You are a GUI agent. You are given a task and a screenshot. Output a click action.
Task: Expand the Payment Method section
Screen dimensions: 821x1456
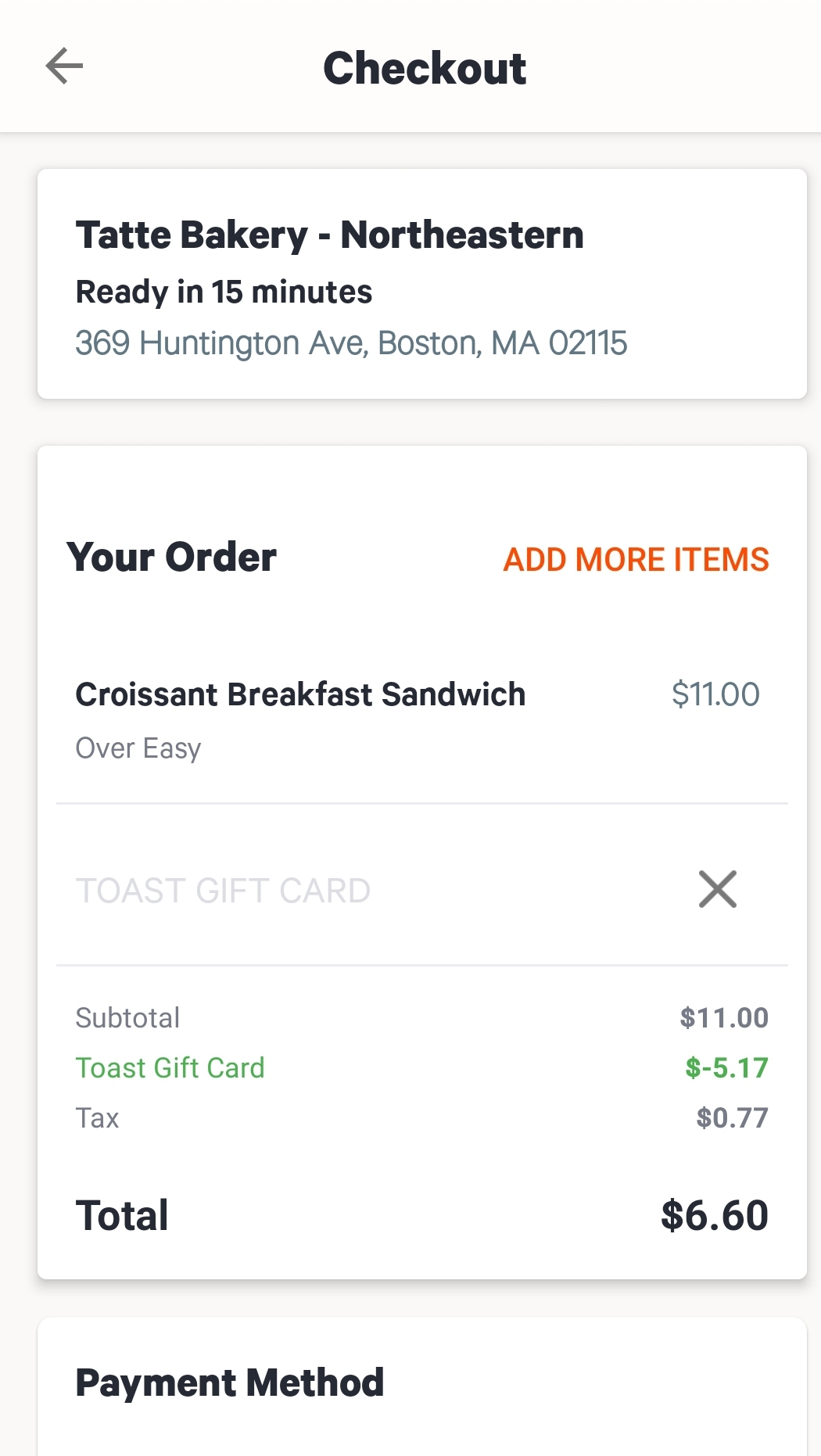(x=229, y=1382)
